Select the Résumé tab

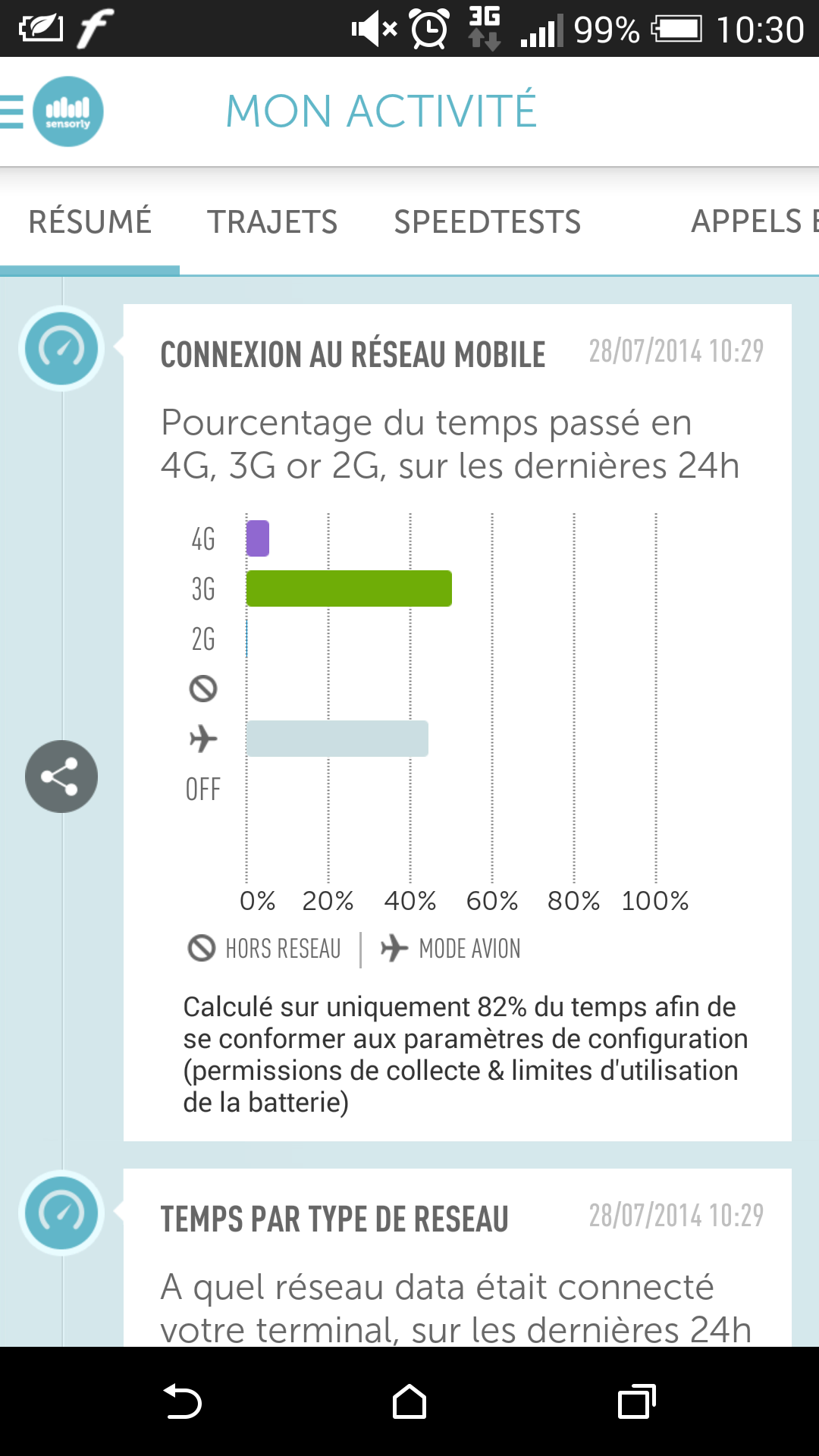(x=89, y=222)
